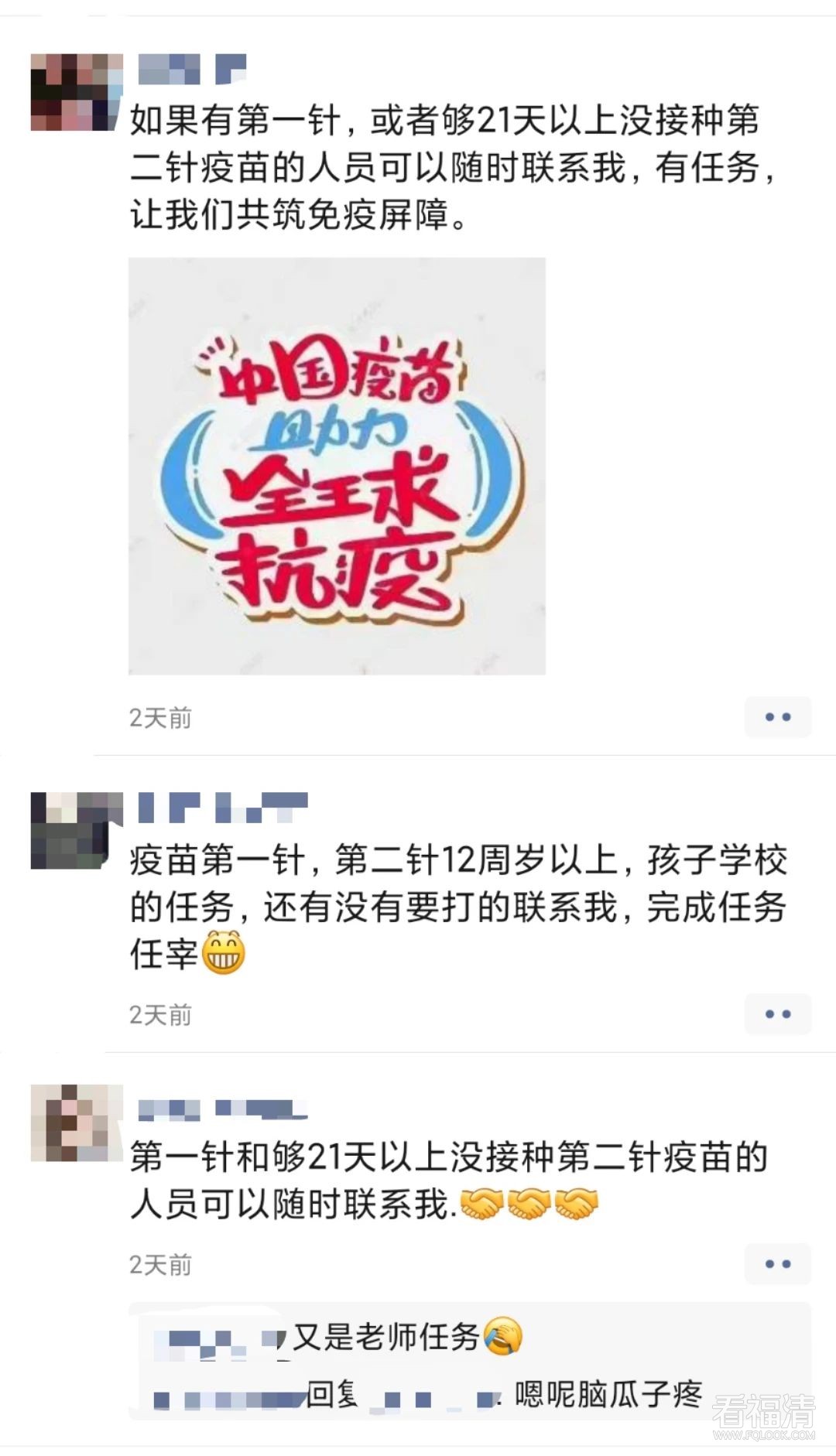The height and width of the screenshot is (1456, 836).
Task: Open the two-dot menu under the 共筑免疫屏障 post
Action: tap(777, 717)
